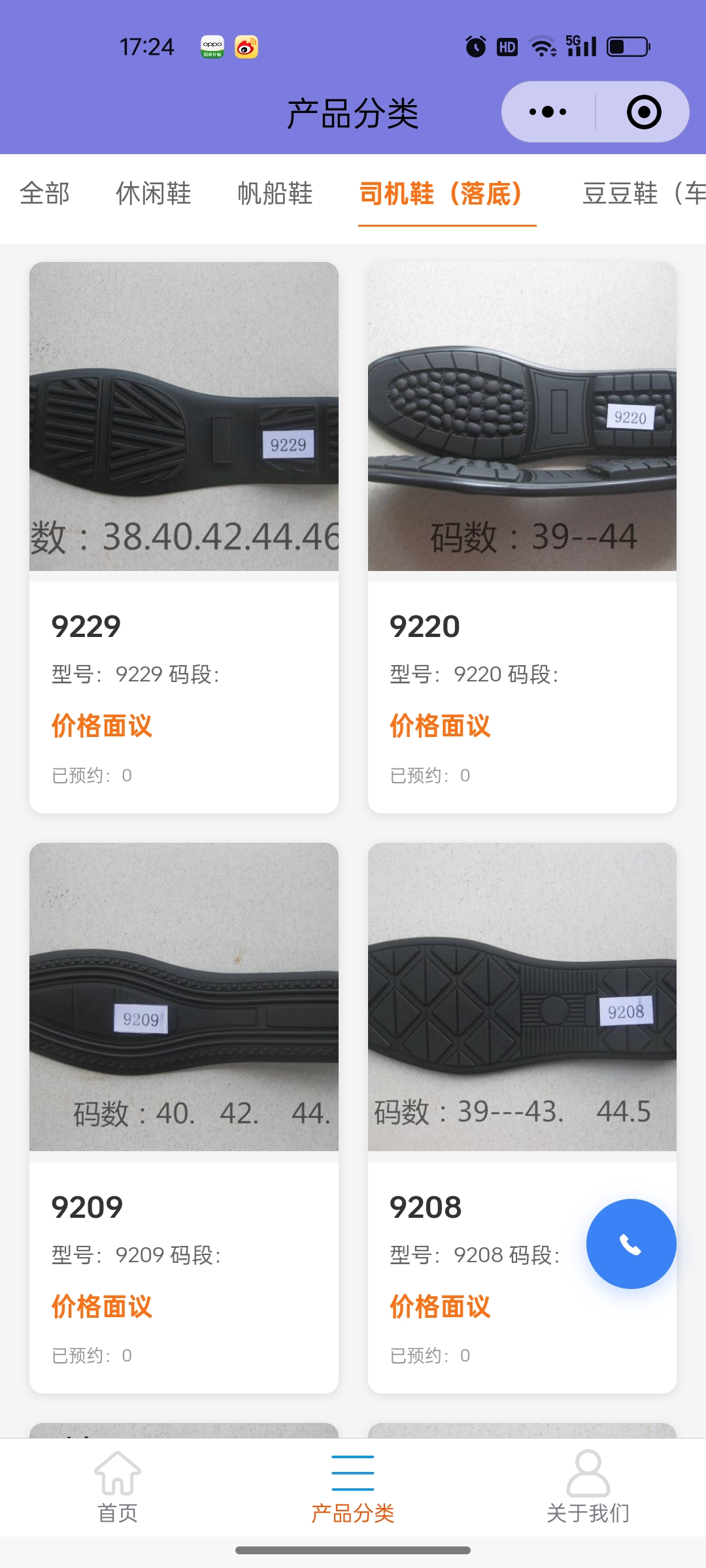The image size is (706, 1568).
Task: Open the 9209 sole product card
Action: pos(184,1117)
